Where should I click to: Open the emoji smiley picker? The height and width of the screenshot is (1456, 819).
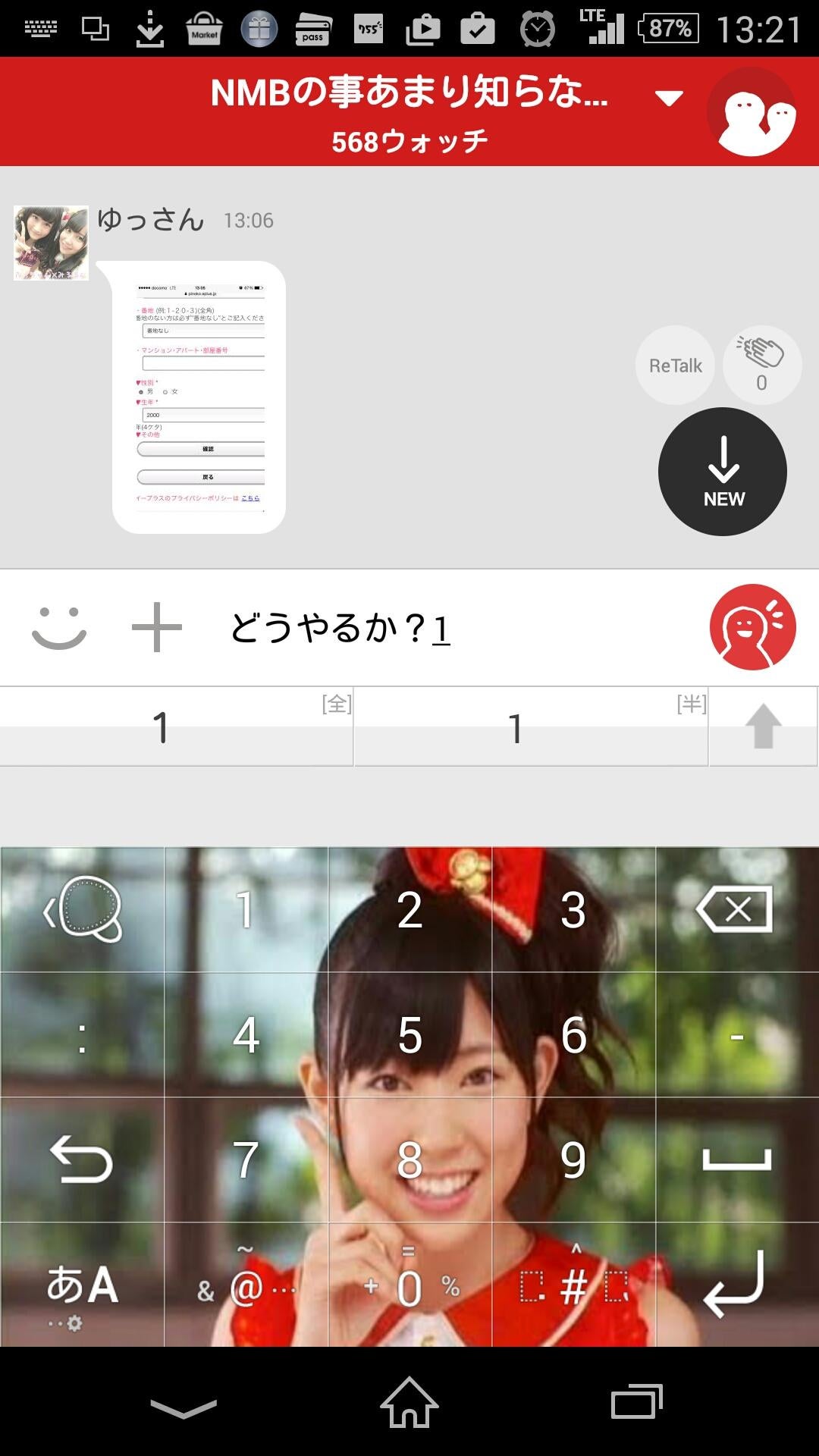click(x=59, y=627)
